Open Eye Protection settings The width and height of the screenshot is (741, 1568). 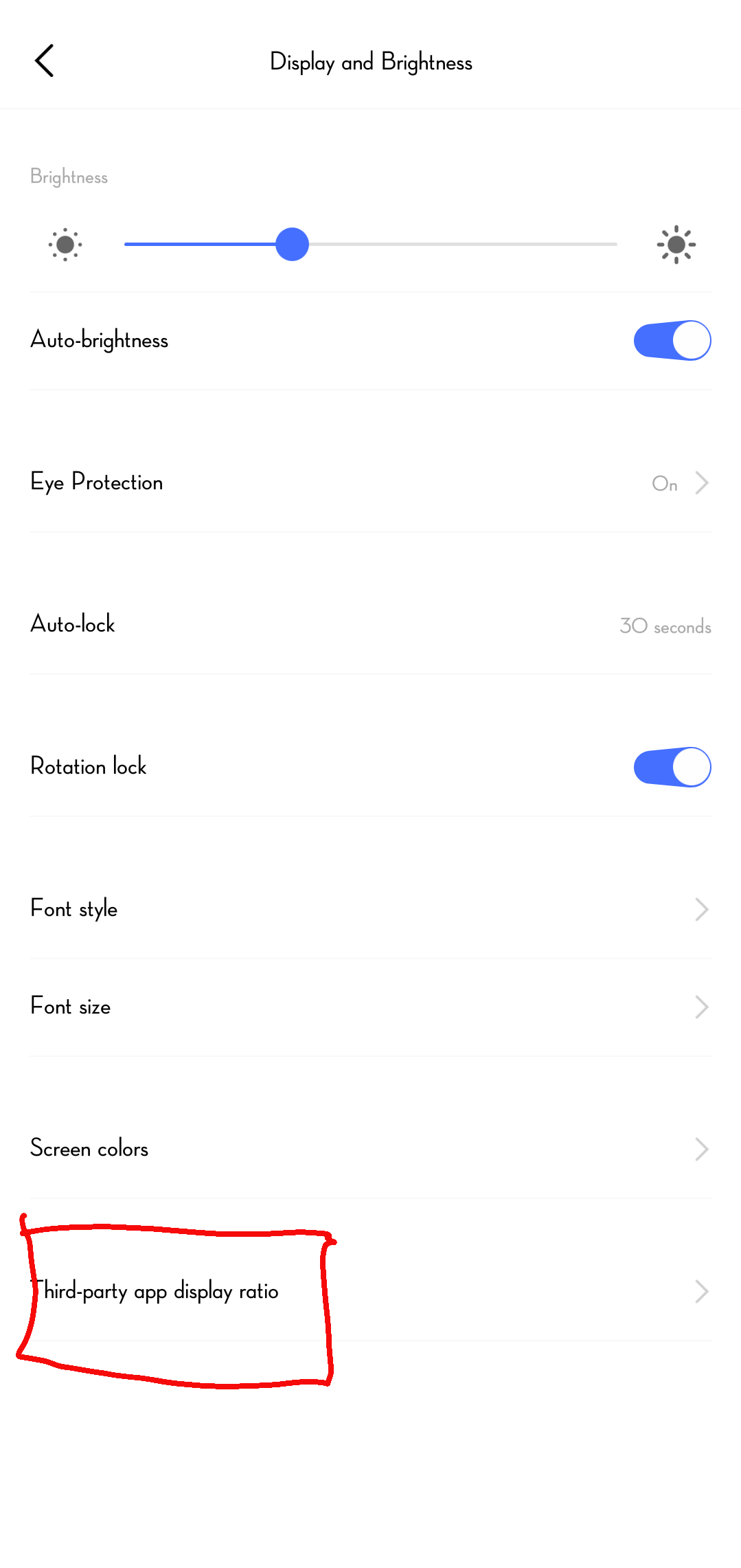371,483
